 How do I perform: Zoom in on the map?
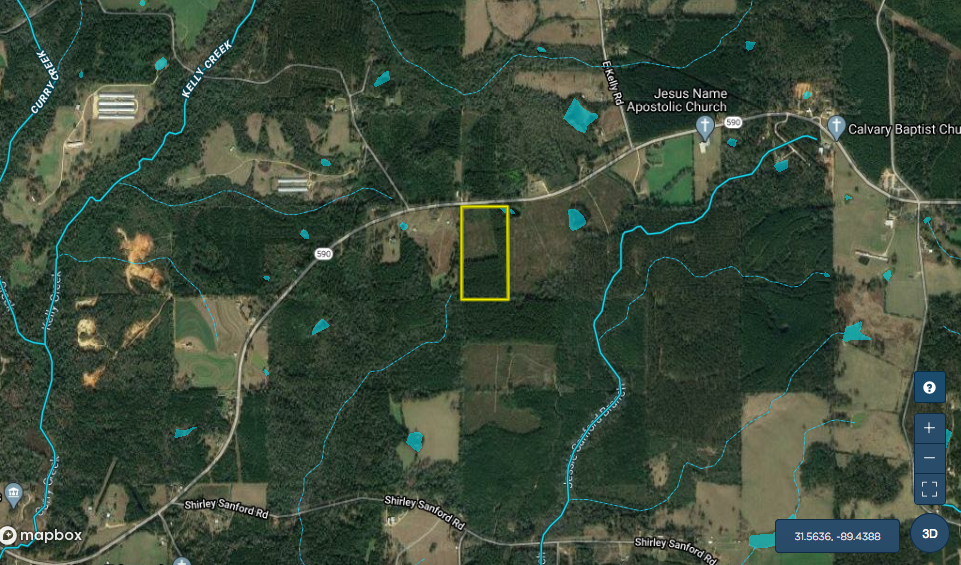point(929,427)
